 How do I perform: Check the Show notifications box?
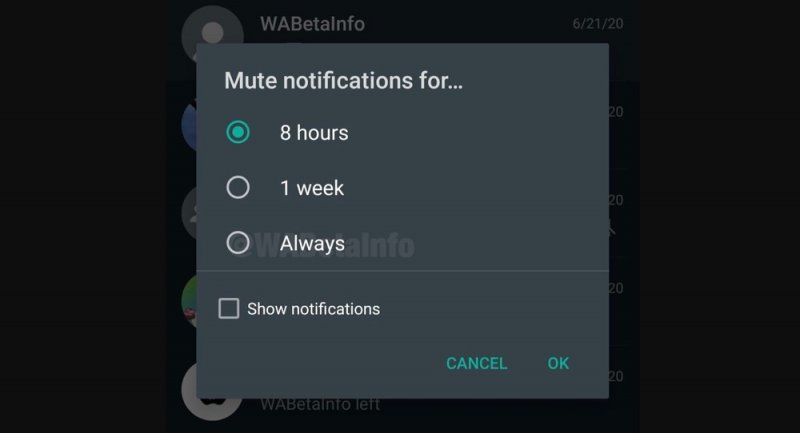pos(229,308)
